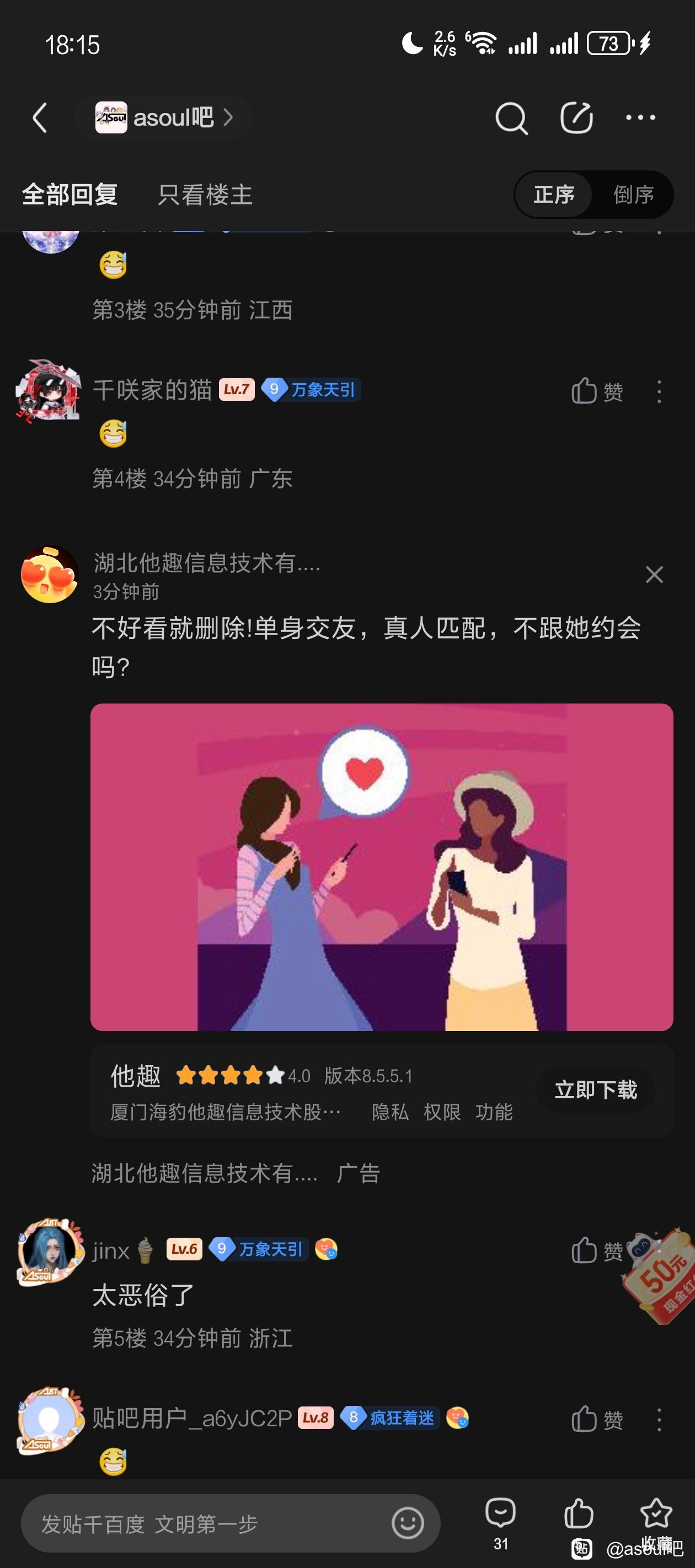Tap 立即下载 to download 他趣
Viewport: 695px width, 1568px height.
click(x=595, y=1089)
